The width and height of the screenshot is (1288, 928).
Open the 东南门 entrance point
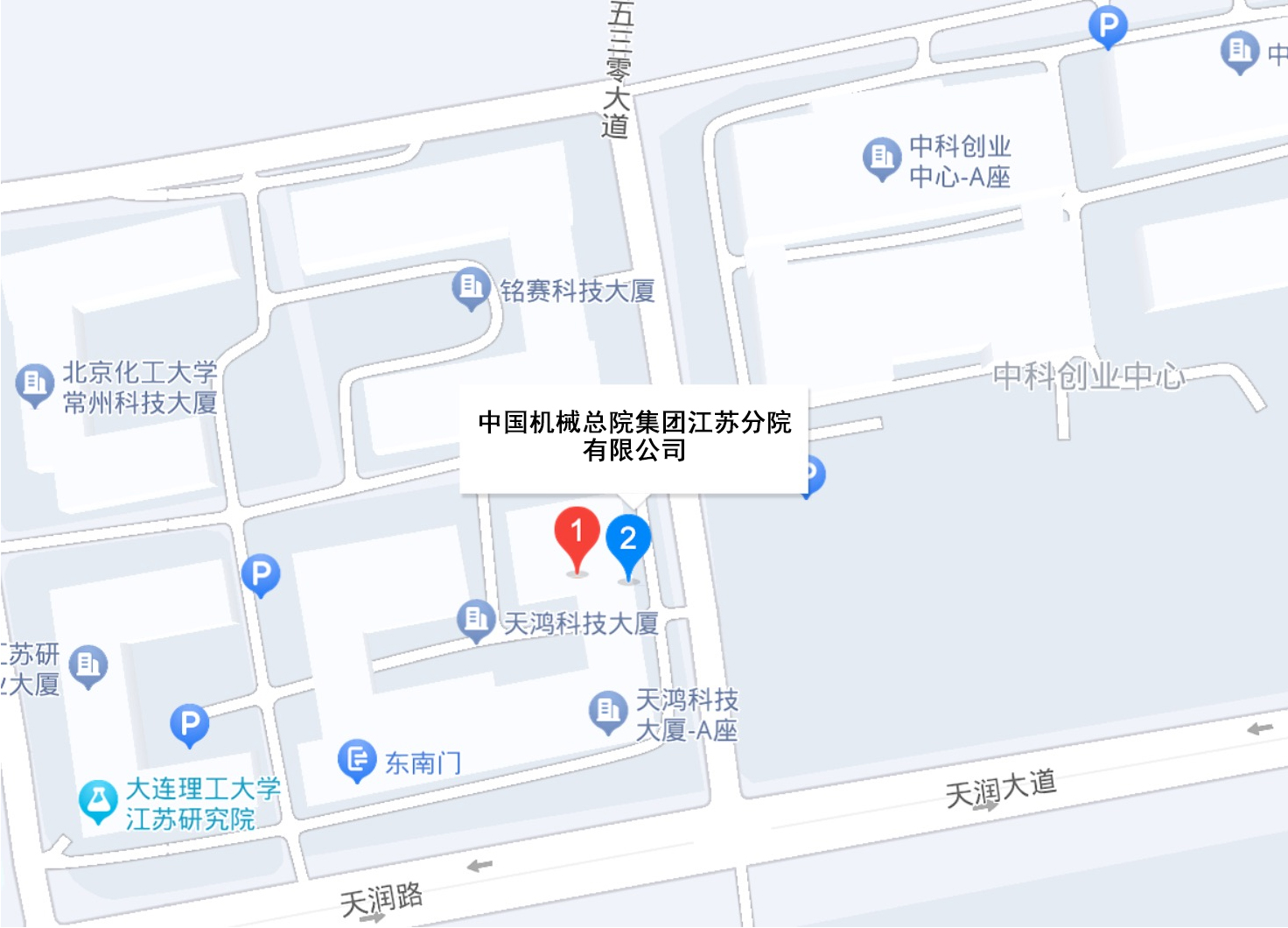click(x=357, y=760)
